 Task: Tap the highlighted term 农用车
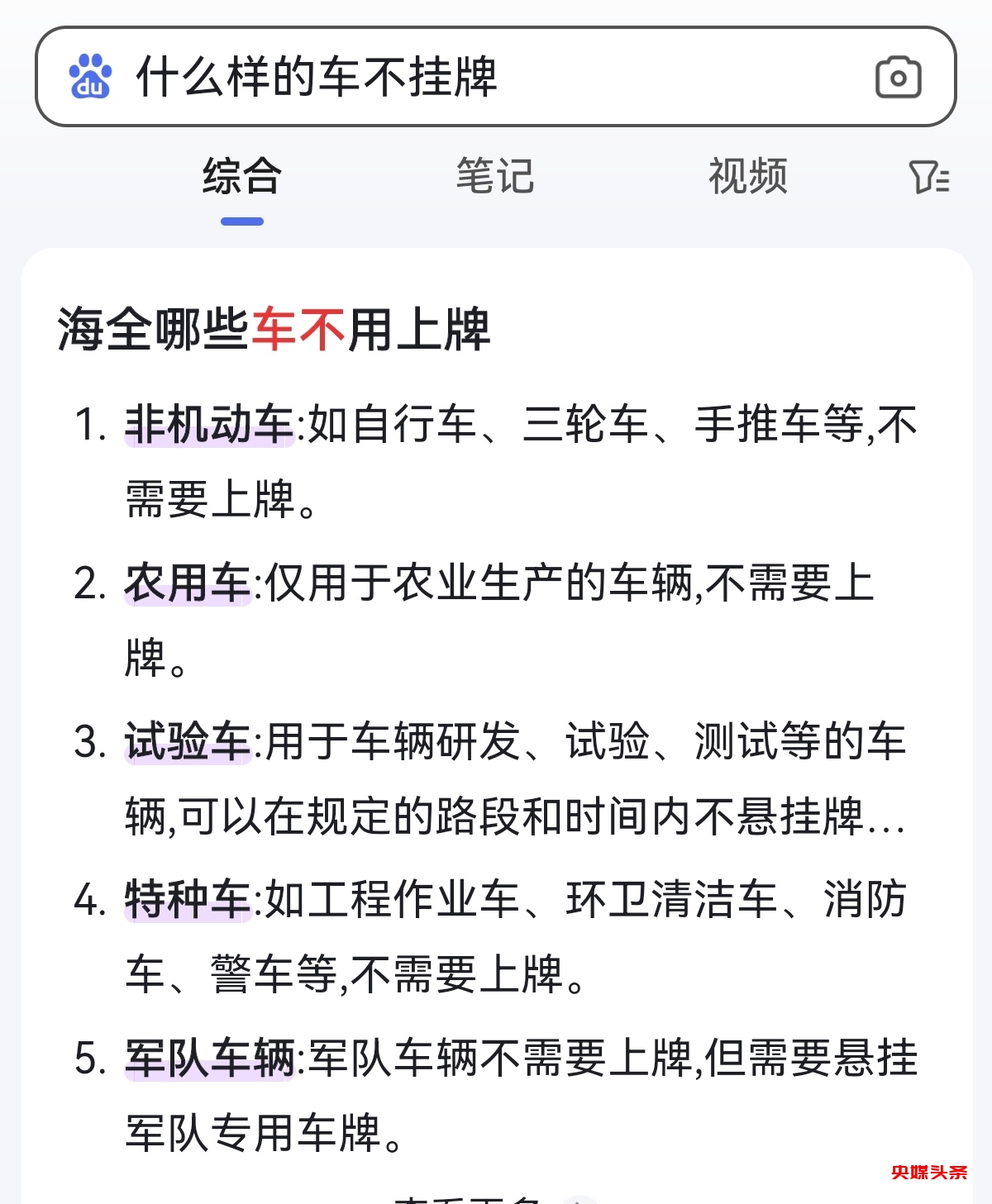tap(188, 583)
